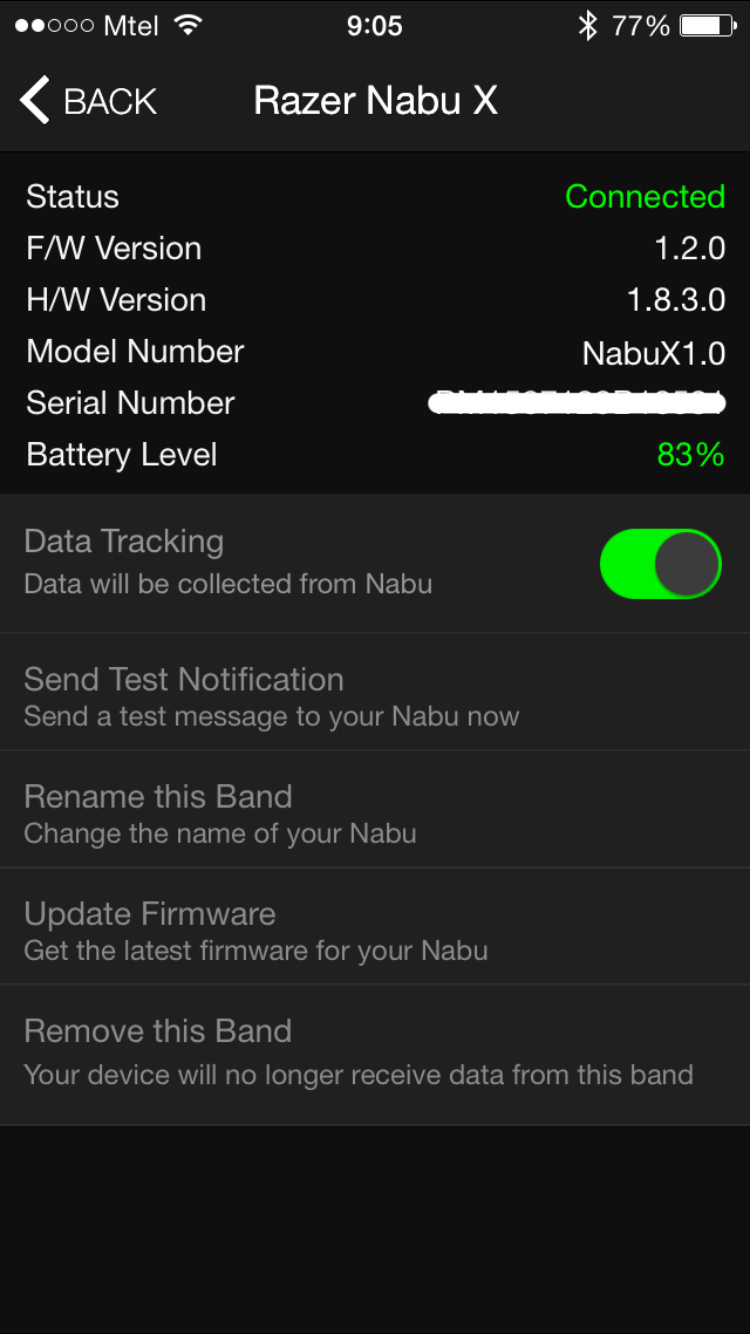Send a test notification to Nabu
The width and height of the screenshot is (750, 1334).
coord(272,696)
